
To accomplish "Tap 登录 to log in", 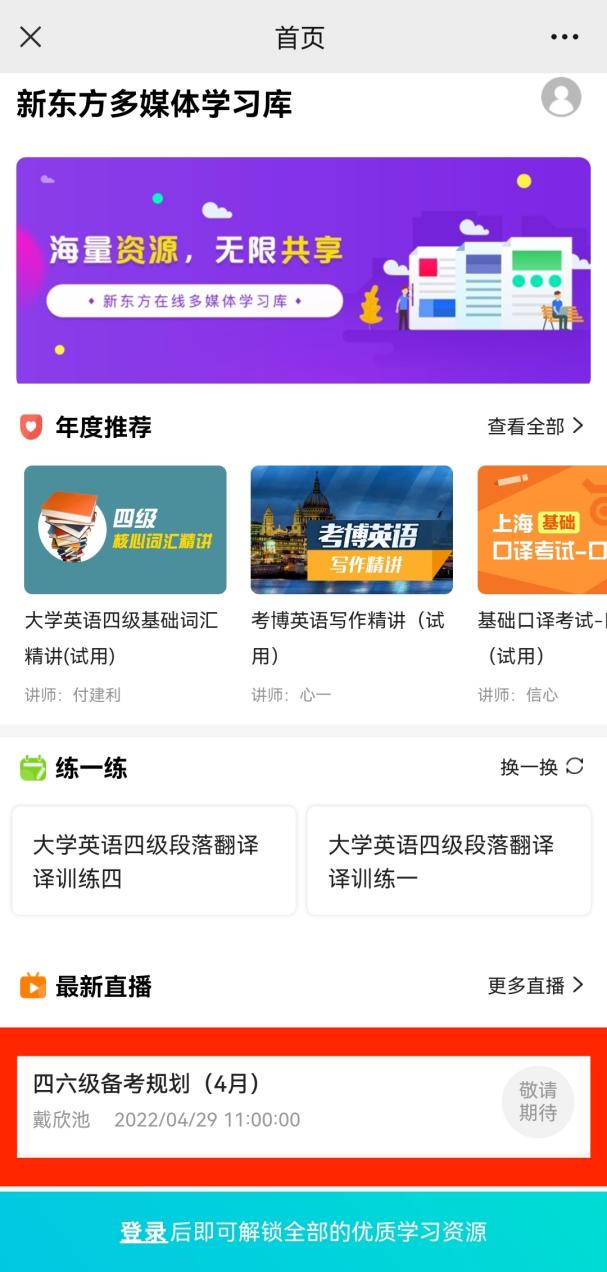I will coord(143,1232).
